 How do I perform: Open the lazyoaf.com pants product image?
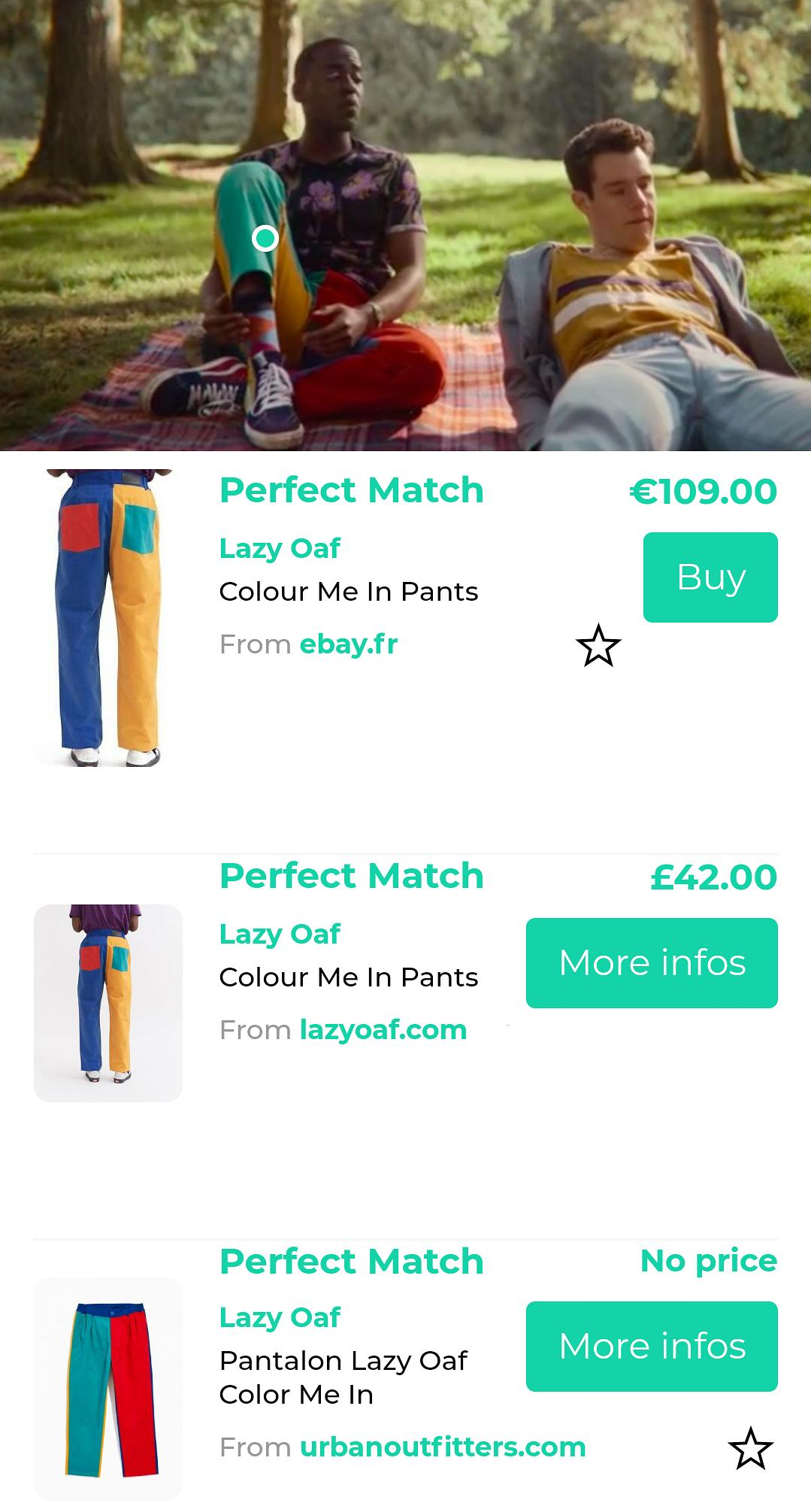click(x=108, y=1002)
